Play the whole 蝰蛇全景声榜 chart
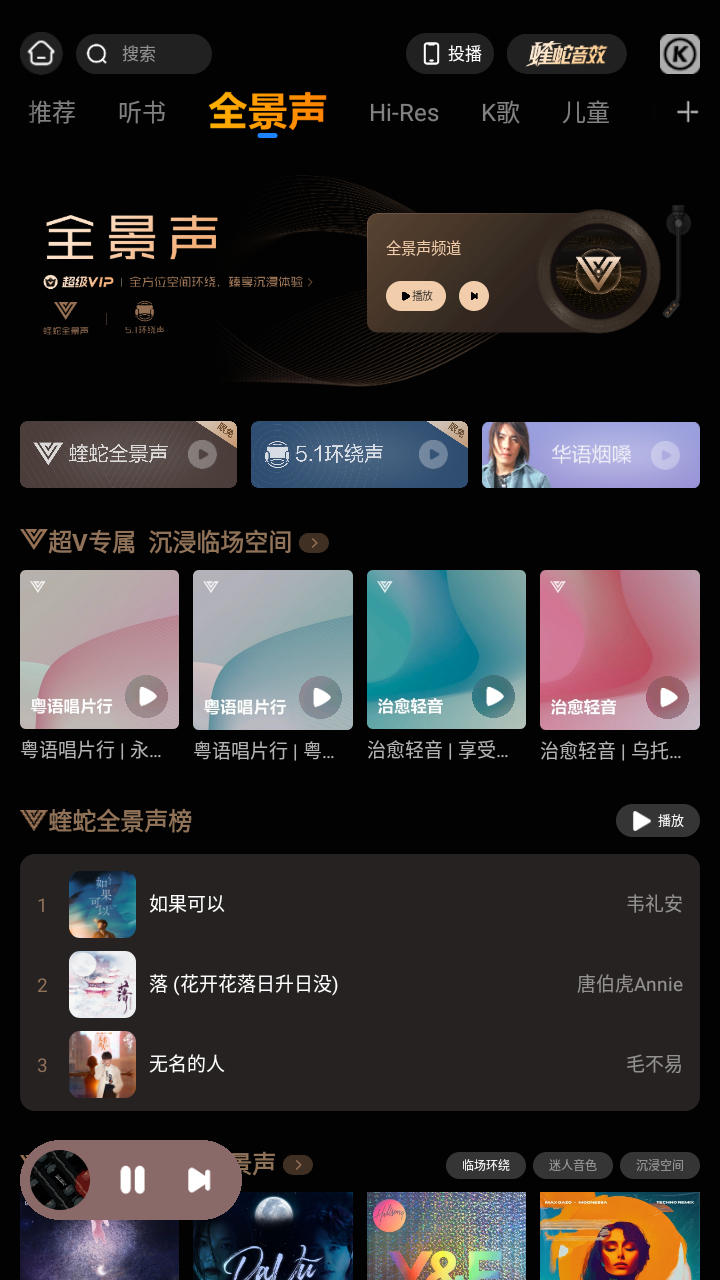The image size is (720, 1280). 657,821
